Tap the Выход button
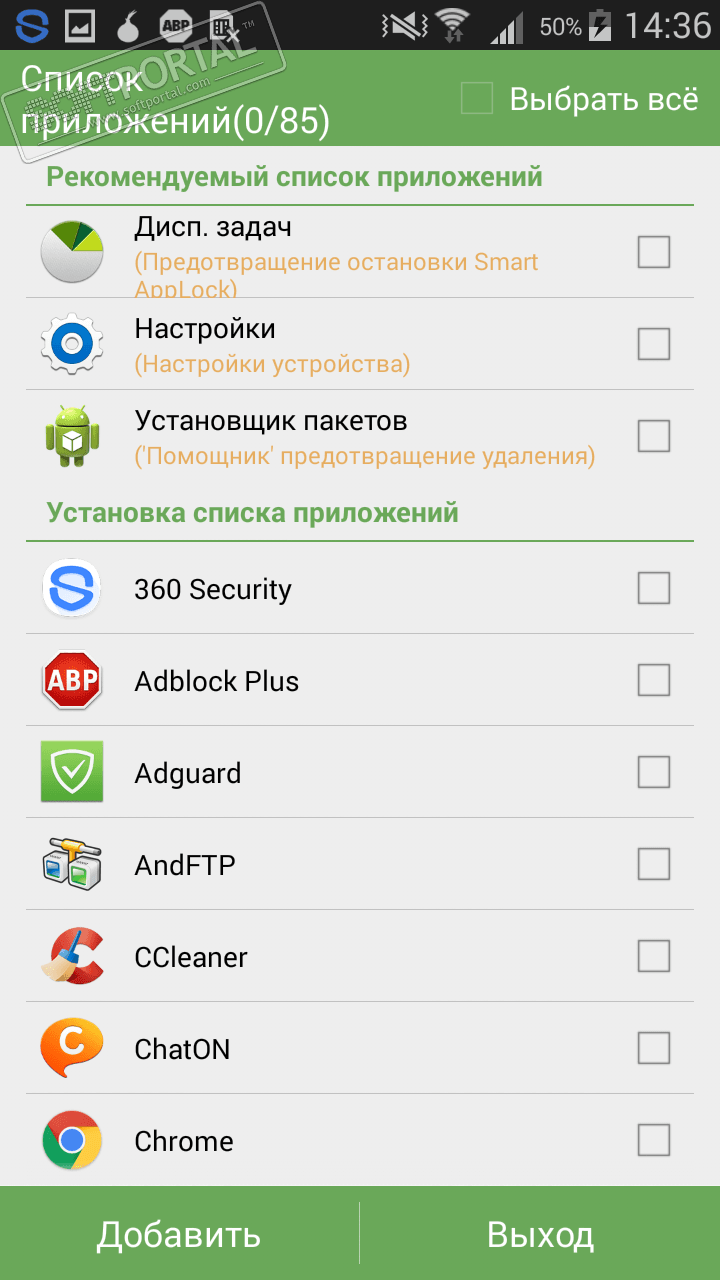This screenshot has height=1280, width=720. point(540,1234)
